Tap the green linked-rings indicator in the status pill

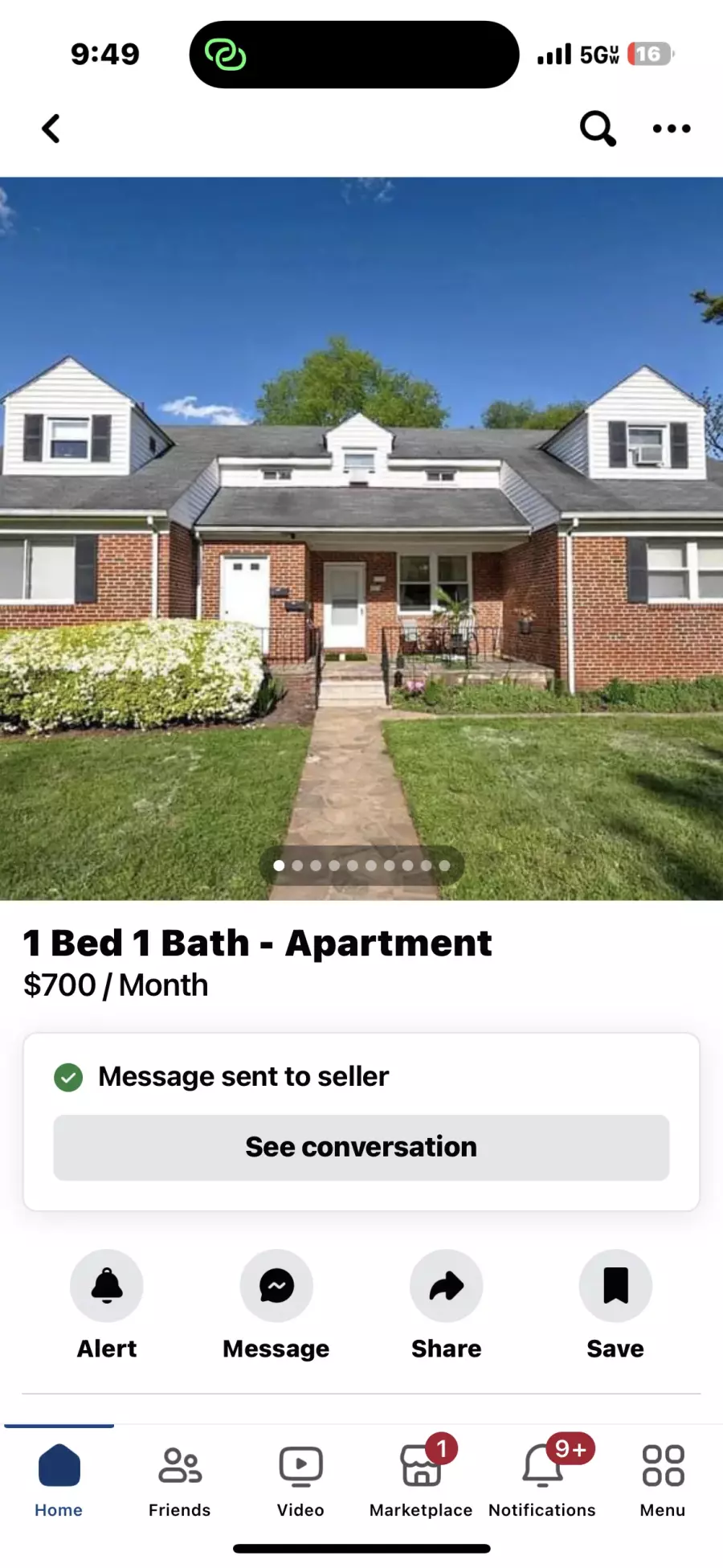click(225, 55)
